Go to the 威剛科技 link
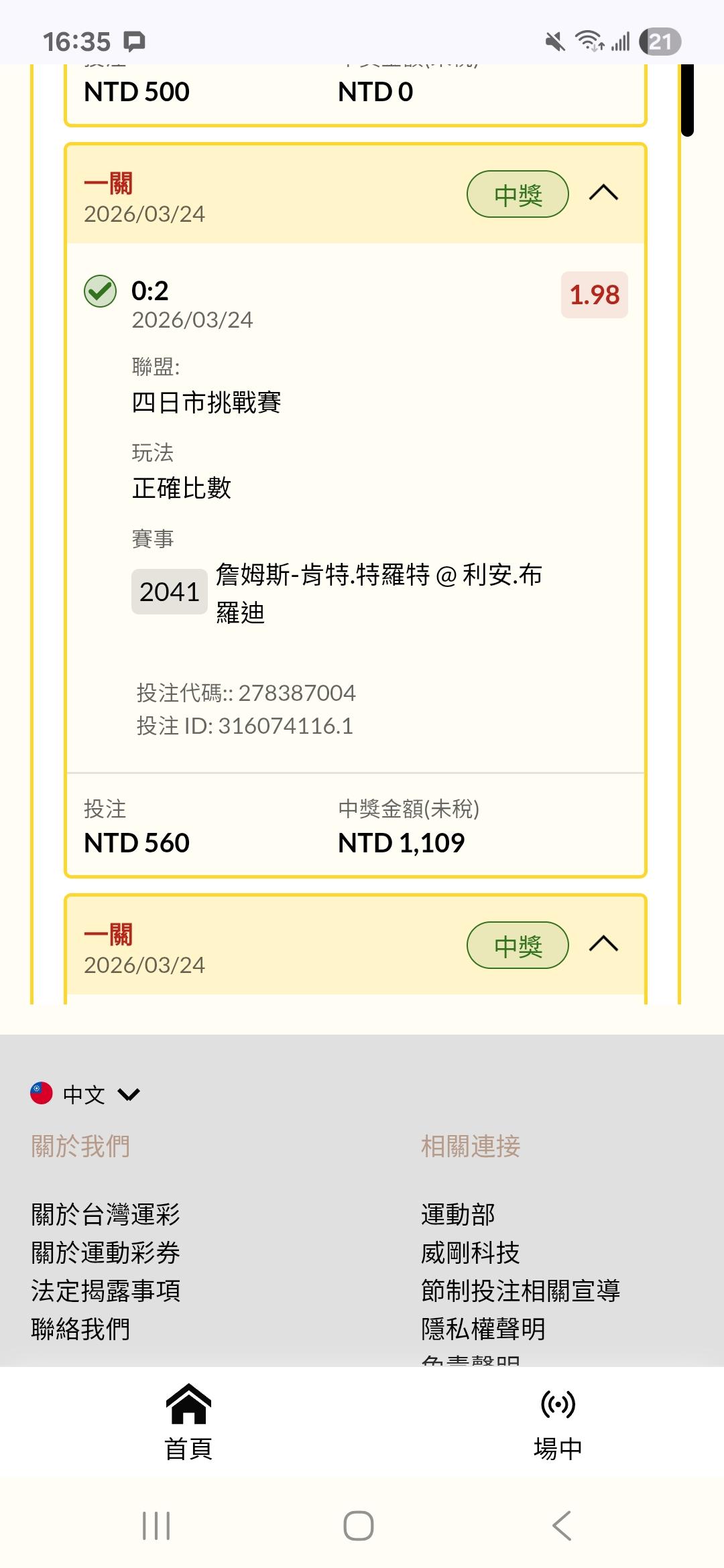This screenshot has width=724, height=1568. pos(470,1252)
